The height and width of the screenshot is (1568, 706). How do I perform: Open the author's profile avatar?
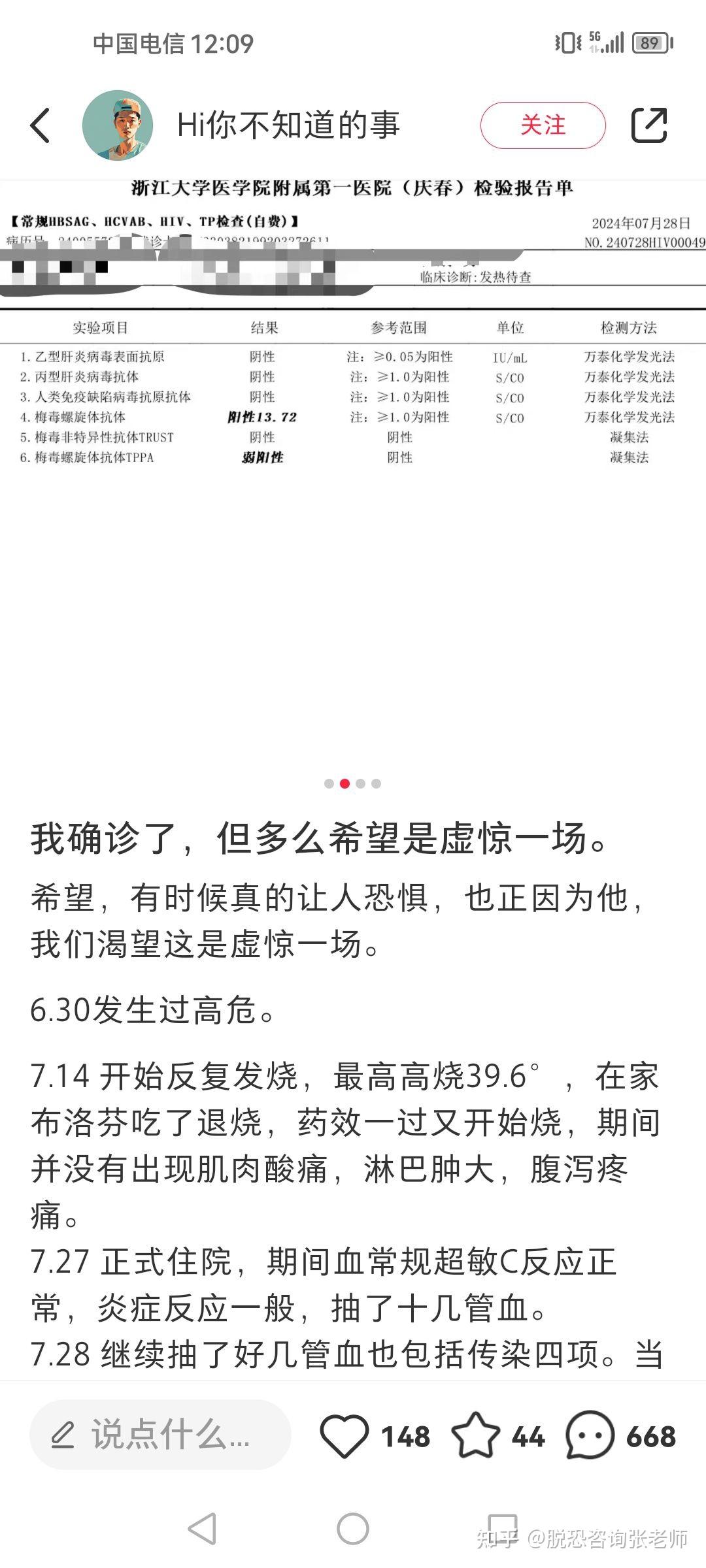(x=118, y=125)
